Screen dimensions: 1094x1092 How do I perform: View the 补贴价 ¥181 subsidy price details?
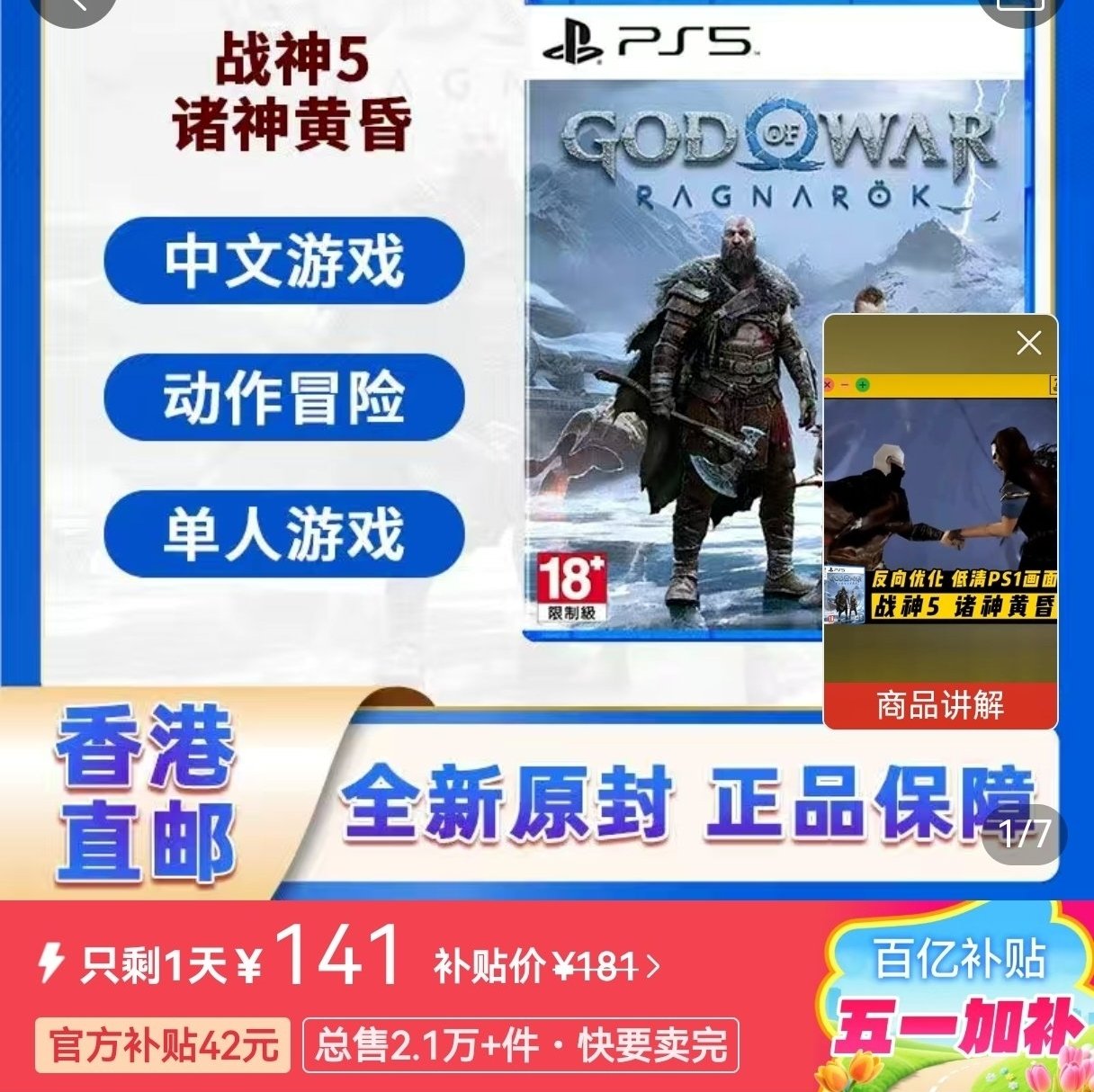tap(547, 967)
